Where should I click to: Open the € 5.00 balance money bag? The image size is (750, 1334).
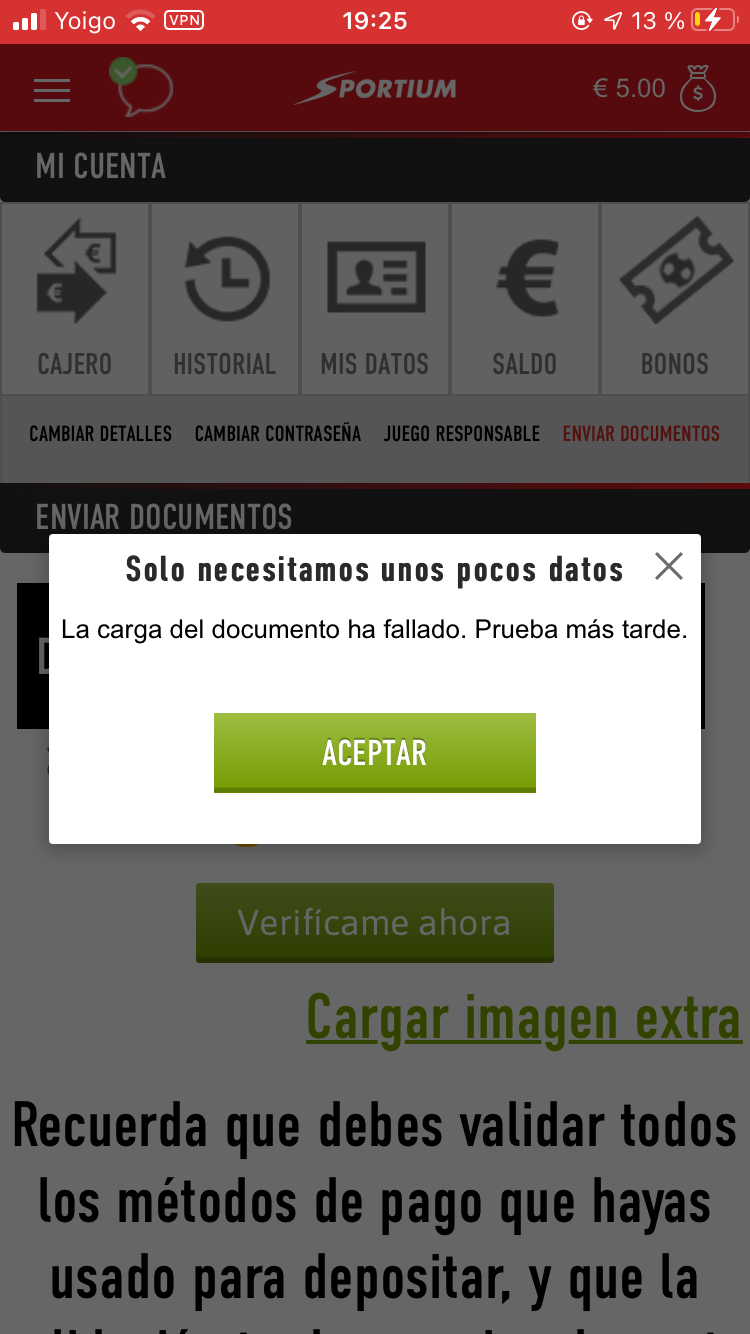(697, 89)
